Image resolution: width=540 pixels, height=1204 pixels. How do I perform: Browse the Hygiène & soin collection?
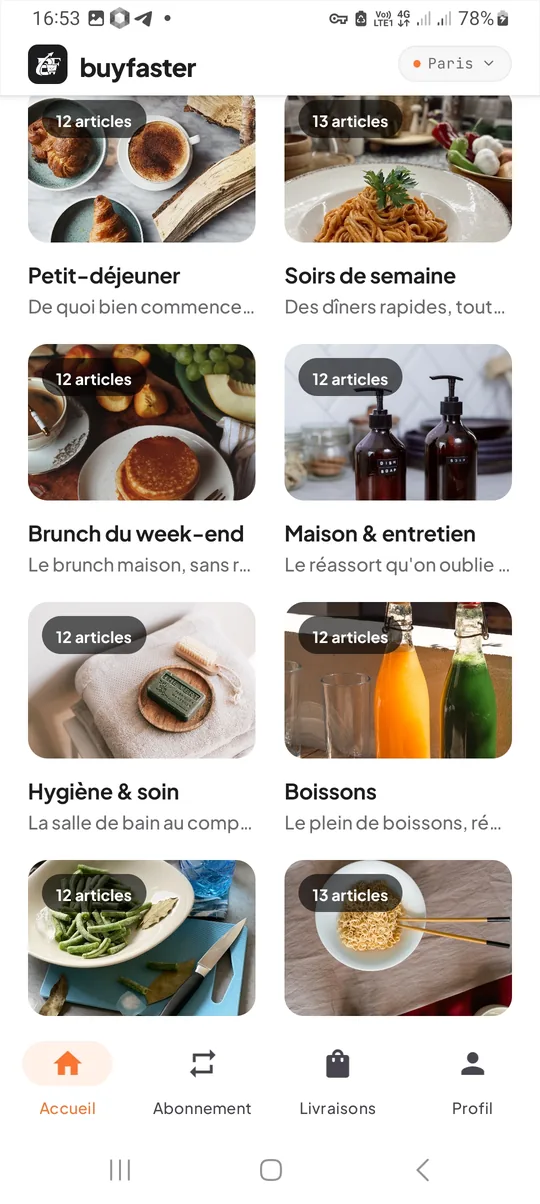coord(141,719)
